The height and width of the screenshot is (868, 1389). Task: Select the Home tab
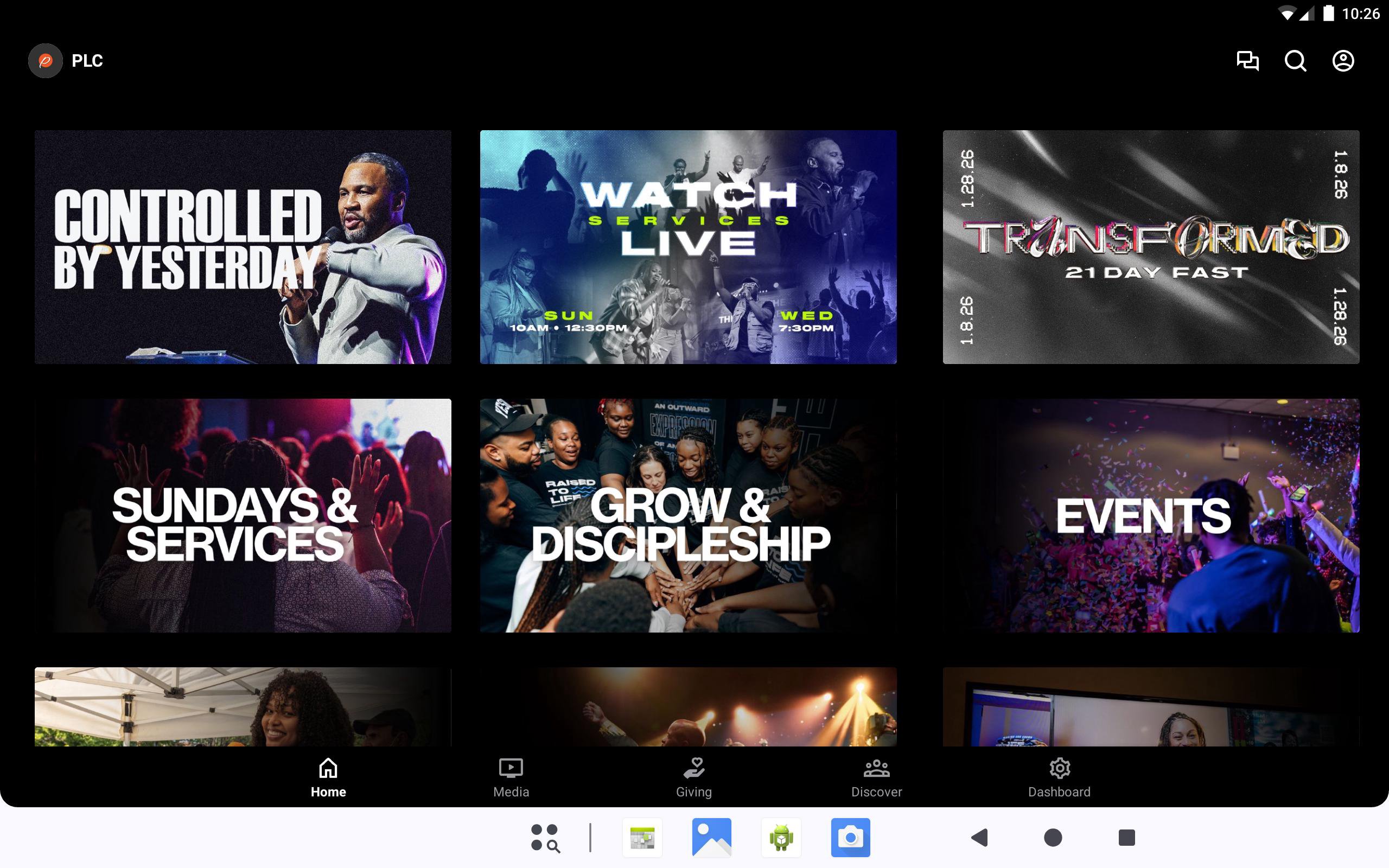[x=328, y=777]
